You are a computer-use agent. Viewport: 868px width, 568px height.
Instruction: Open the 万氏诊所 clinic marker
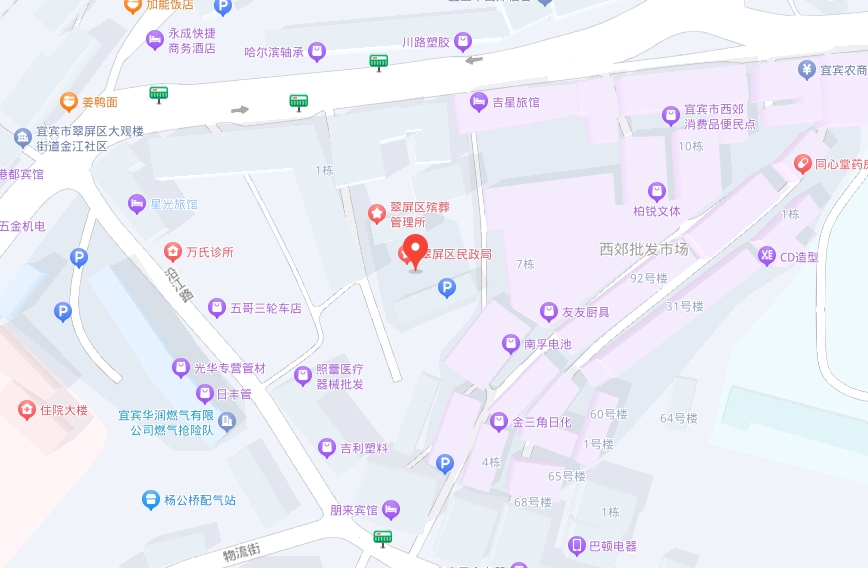tap(173, 251)
